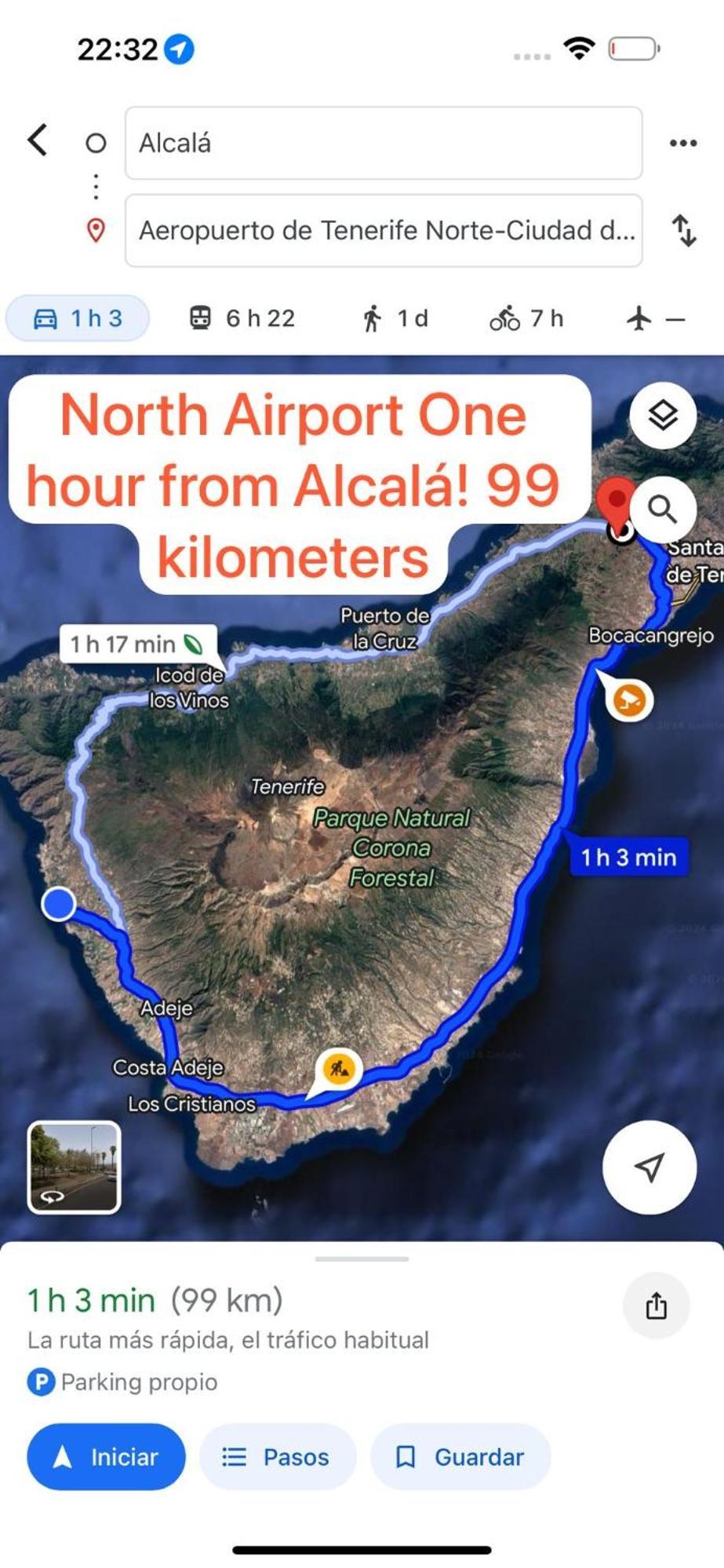Select the driving mode 1 h 3
The width and height of the screenshot is (724, 1568).
[78, 318]
